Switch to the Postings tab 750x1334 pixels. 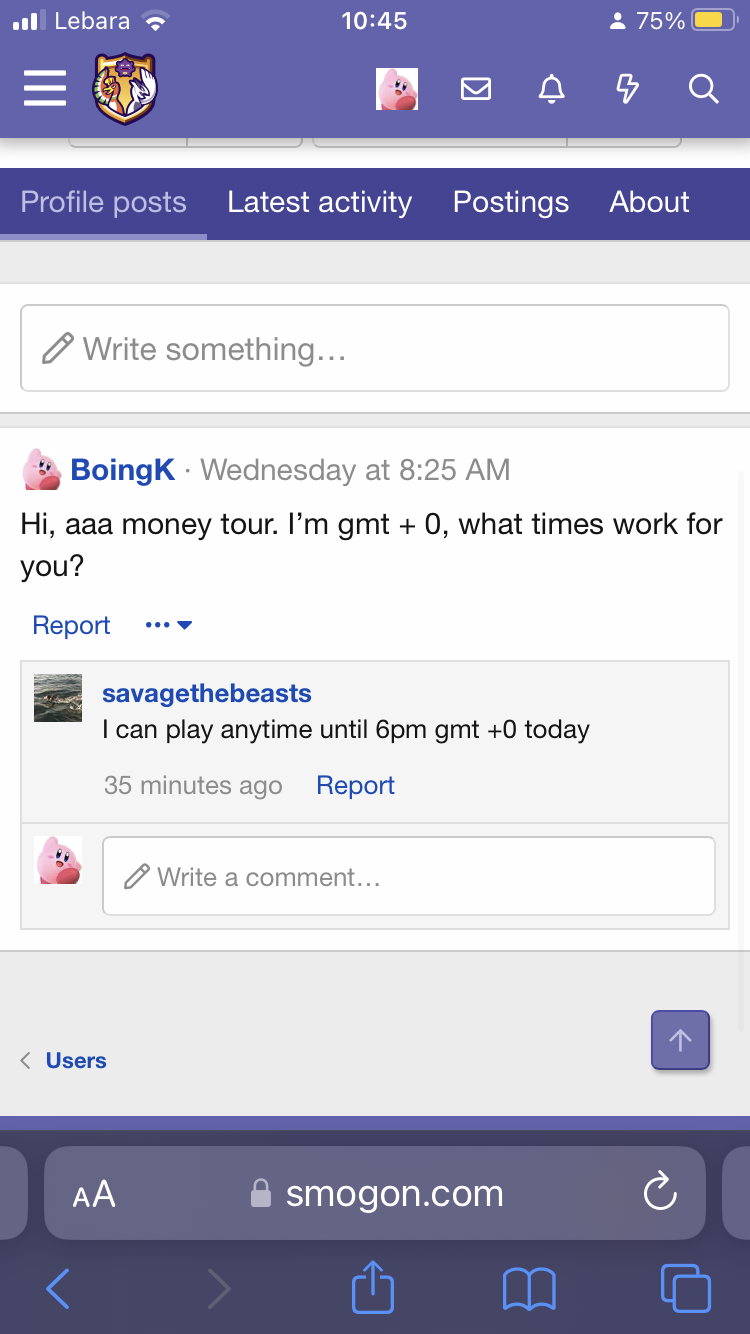click(510, 202)
